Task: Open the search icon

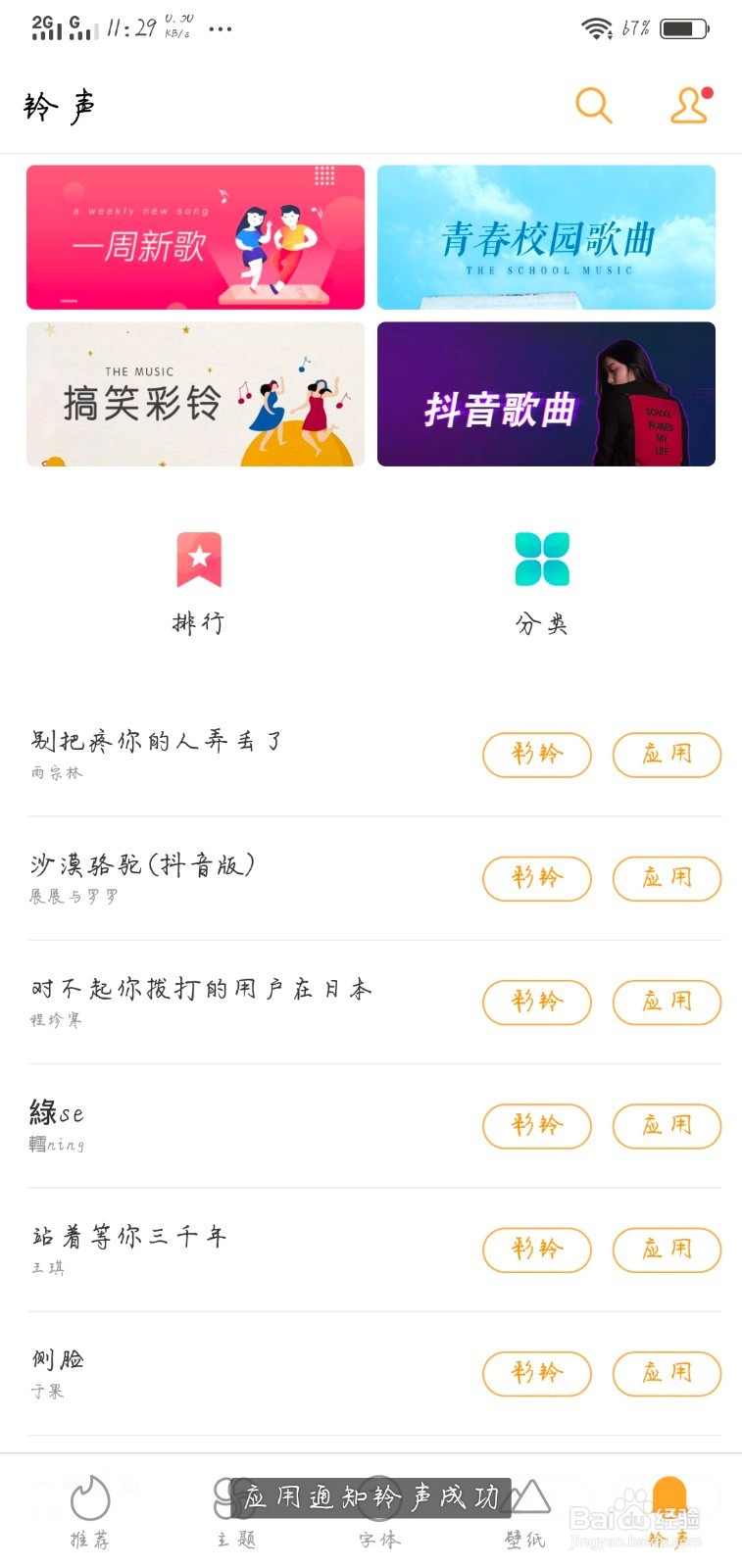Action: pos(593,105)
